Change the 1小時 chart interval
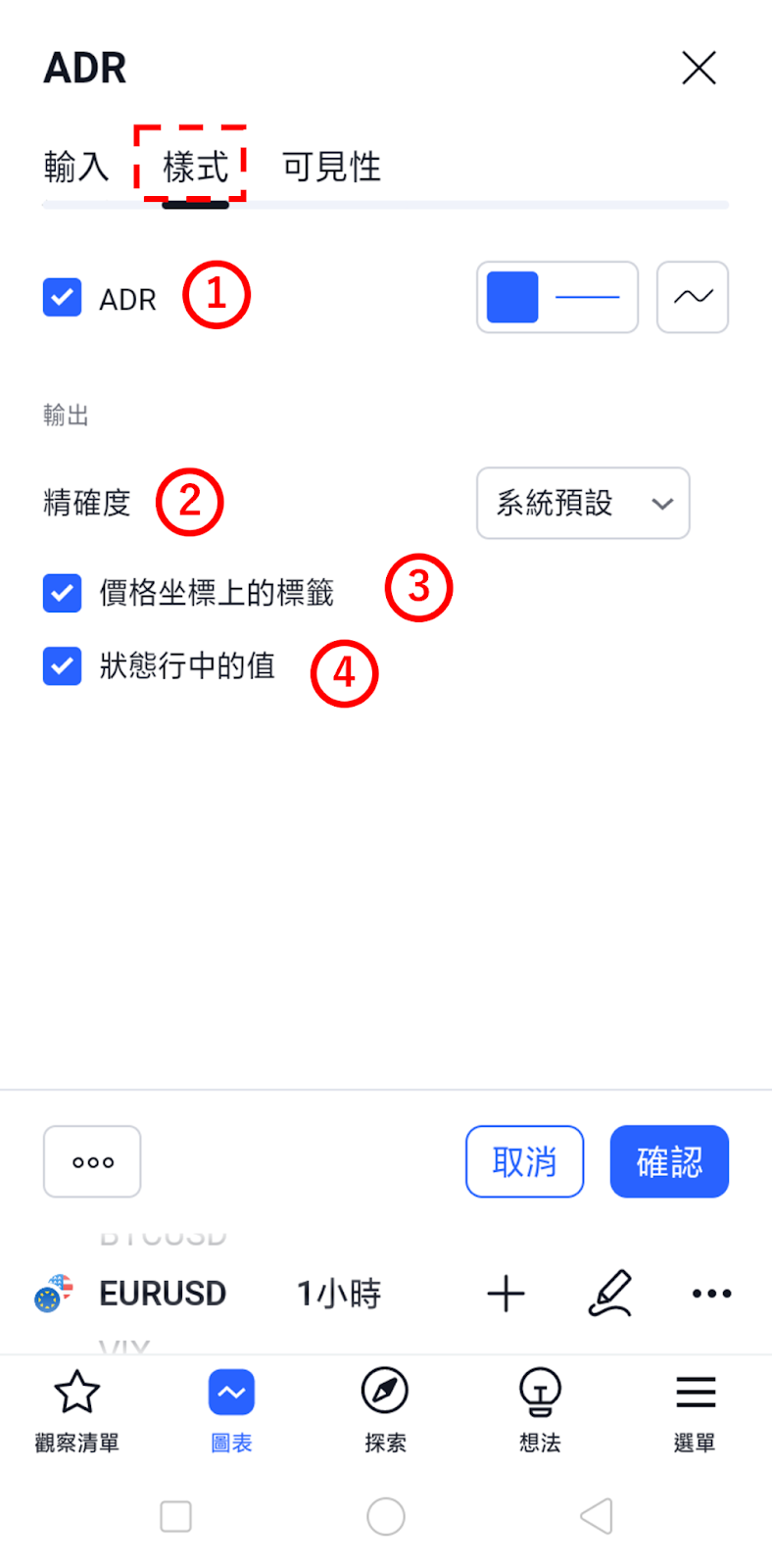The height and width of the screenshot is (1568, 772). (x=339, y=1294)
